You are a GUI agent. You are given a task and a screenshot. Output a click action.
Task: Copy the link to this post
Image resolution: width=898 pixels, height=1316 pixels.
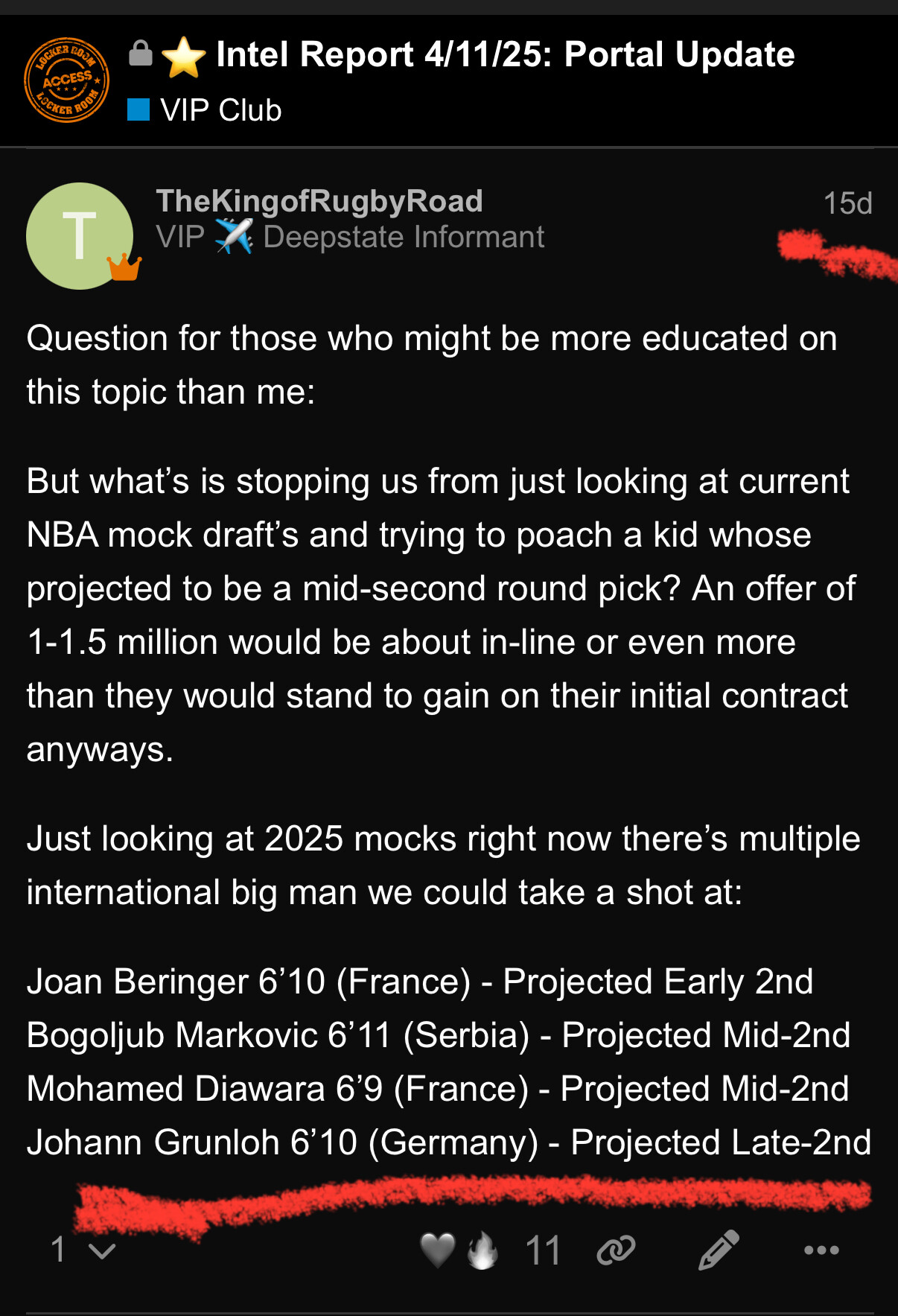click(616, 1250)
